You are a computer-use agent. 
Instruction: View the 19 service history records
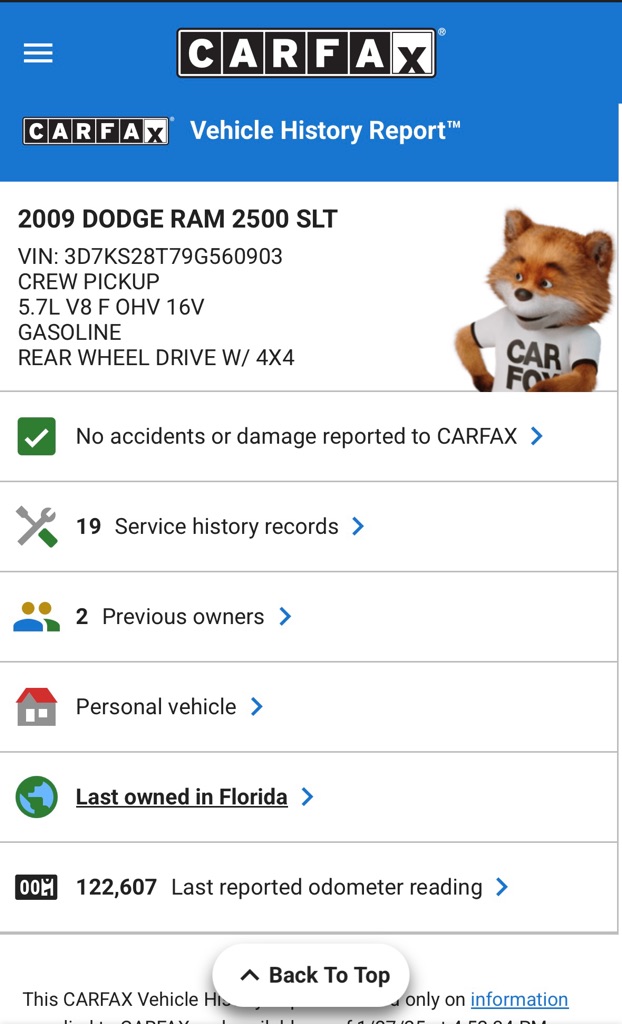coord(309,526)
